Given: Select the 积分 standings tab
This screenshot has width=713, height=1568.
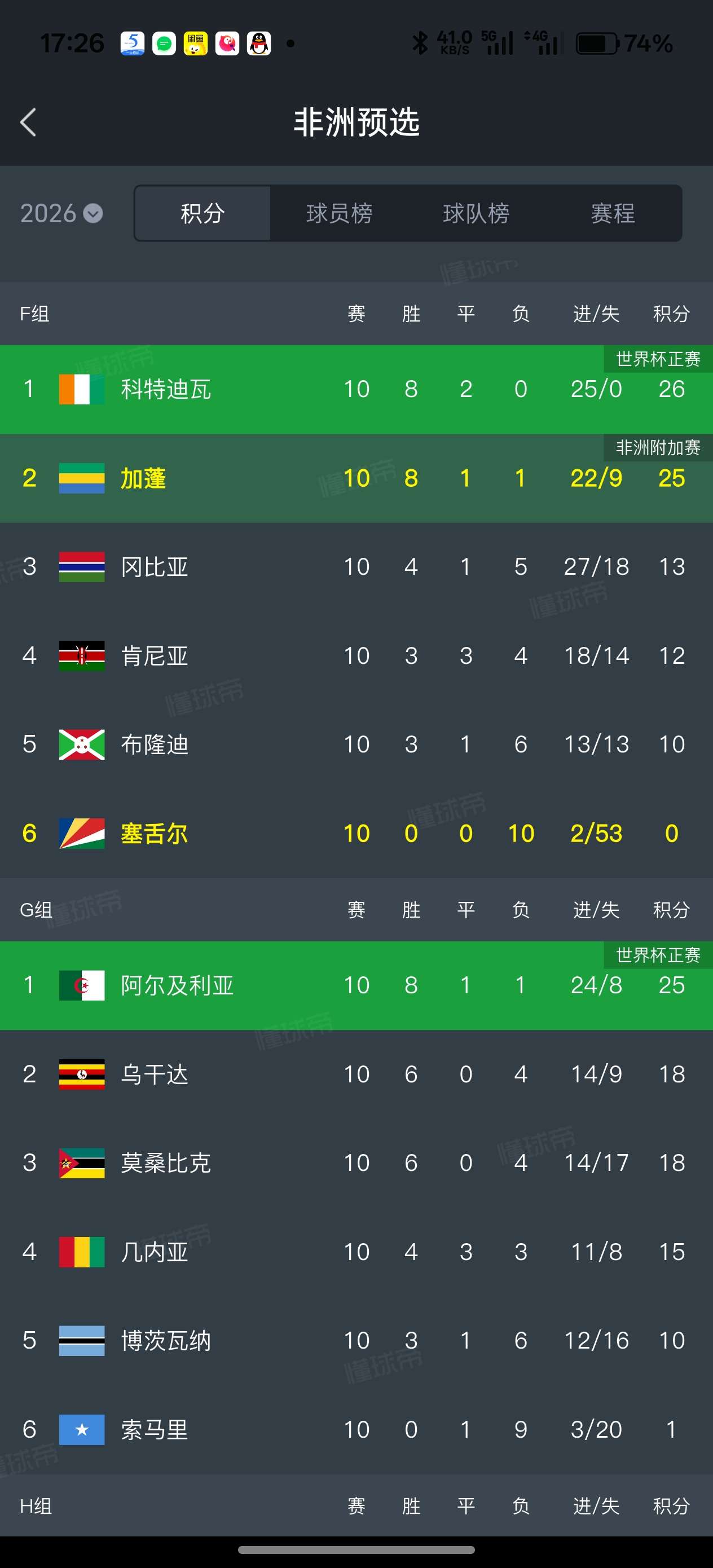Looking at the screenshot, I should (203, 213).
